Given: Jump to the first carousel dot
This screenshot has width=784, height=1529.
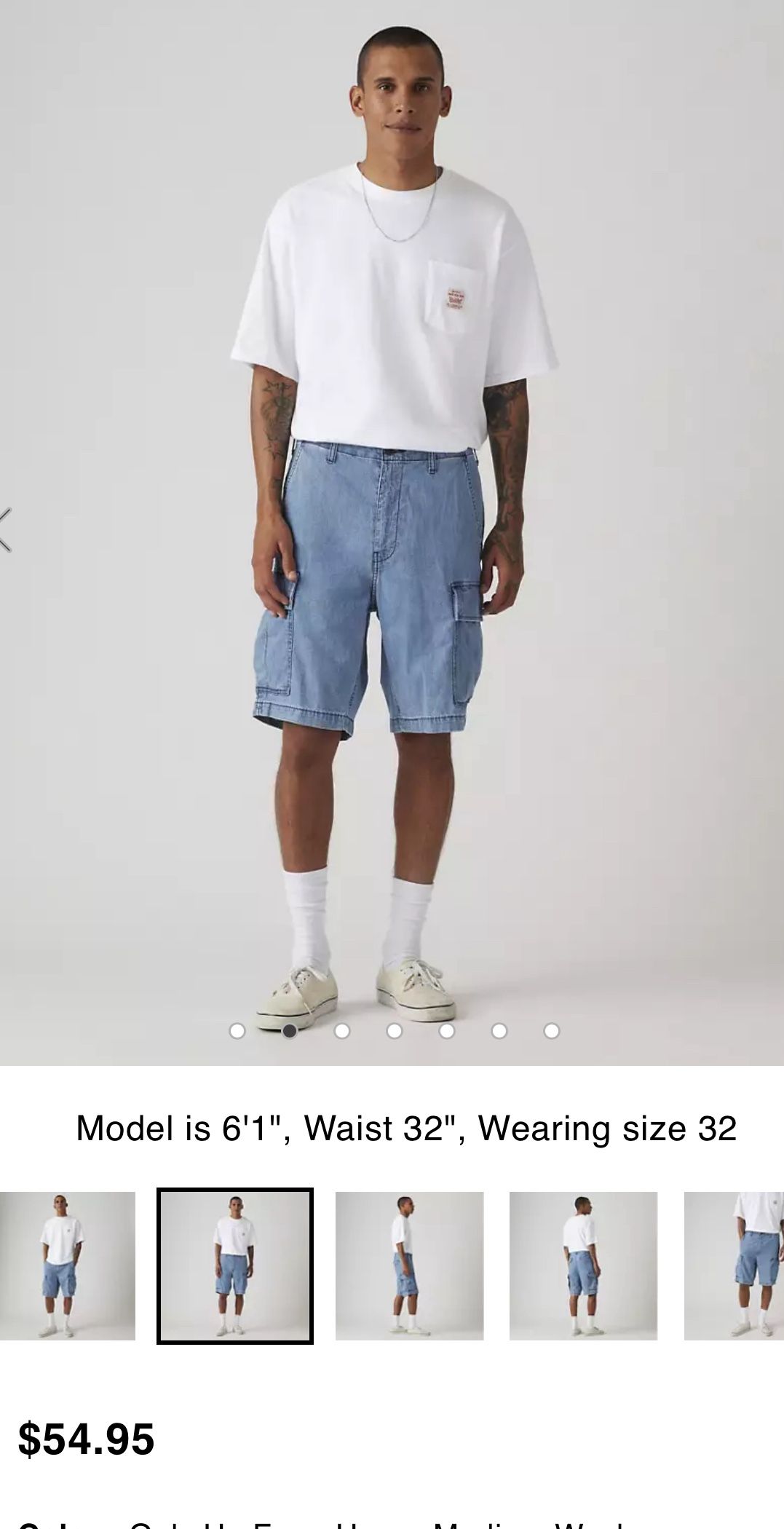Looking at the screenshot, I should coord(237,1031).
